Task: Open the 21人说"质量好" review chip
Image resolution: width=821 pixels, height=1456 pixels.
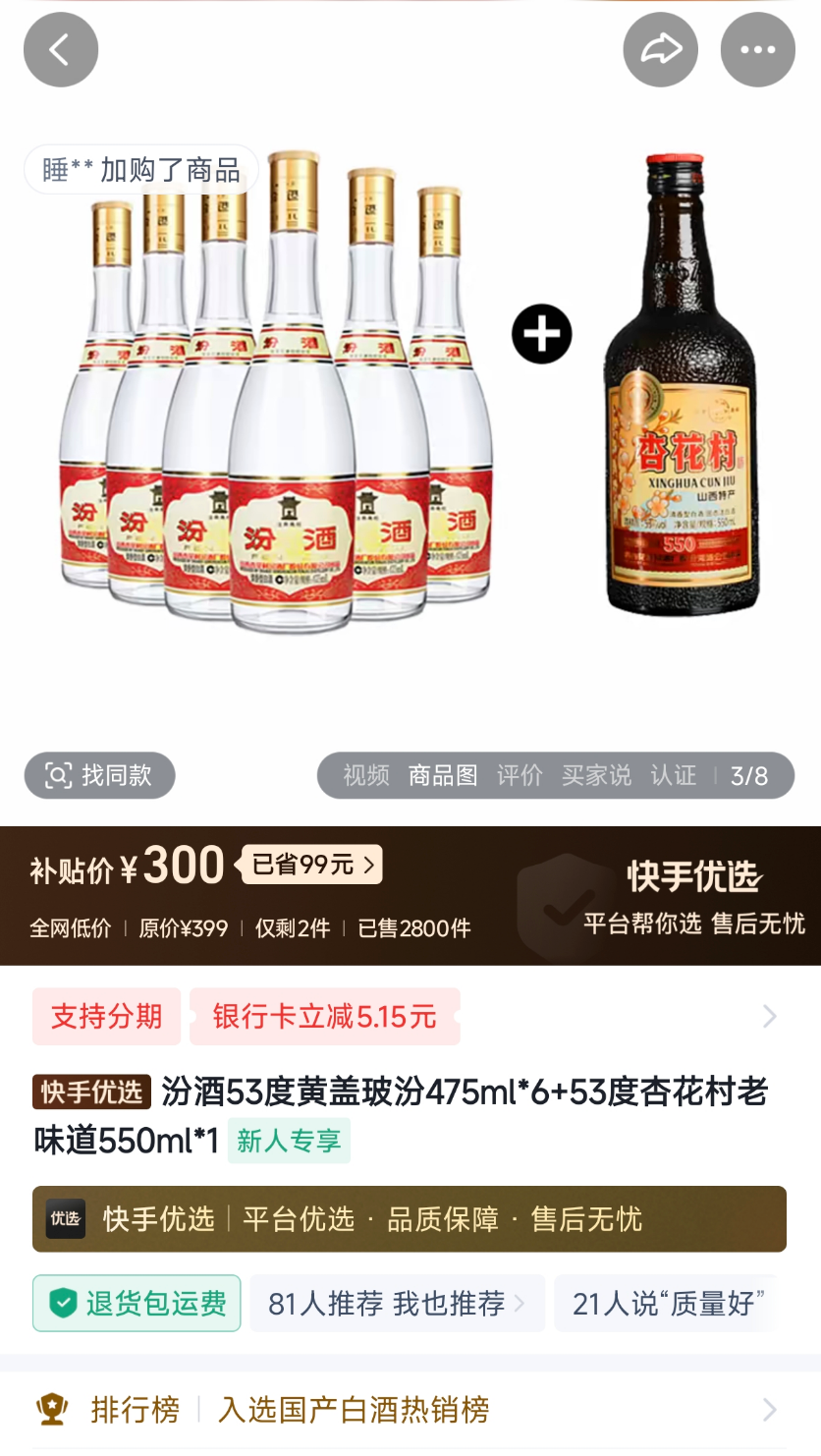Action: [x=665, y=1304]
